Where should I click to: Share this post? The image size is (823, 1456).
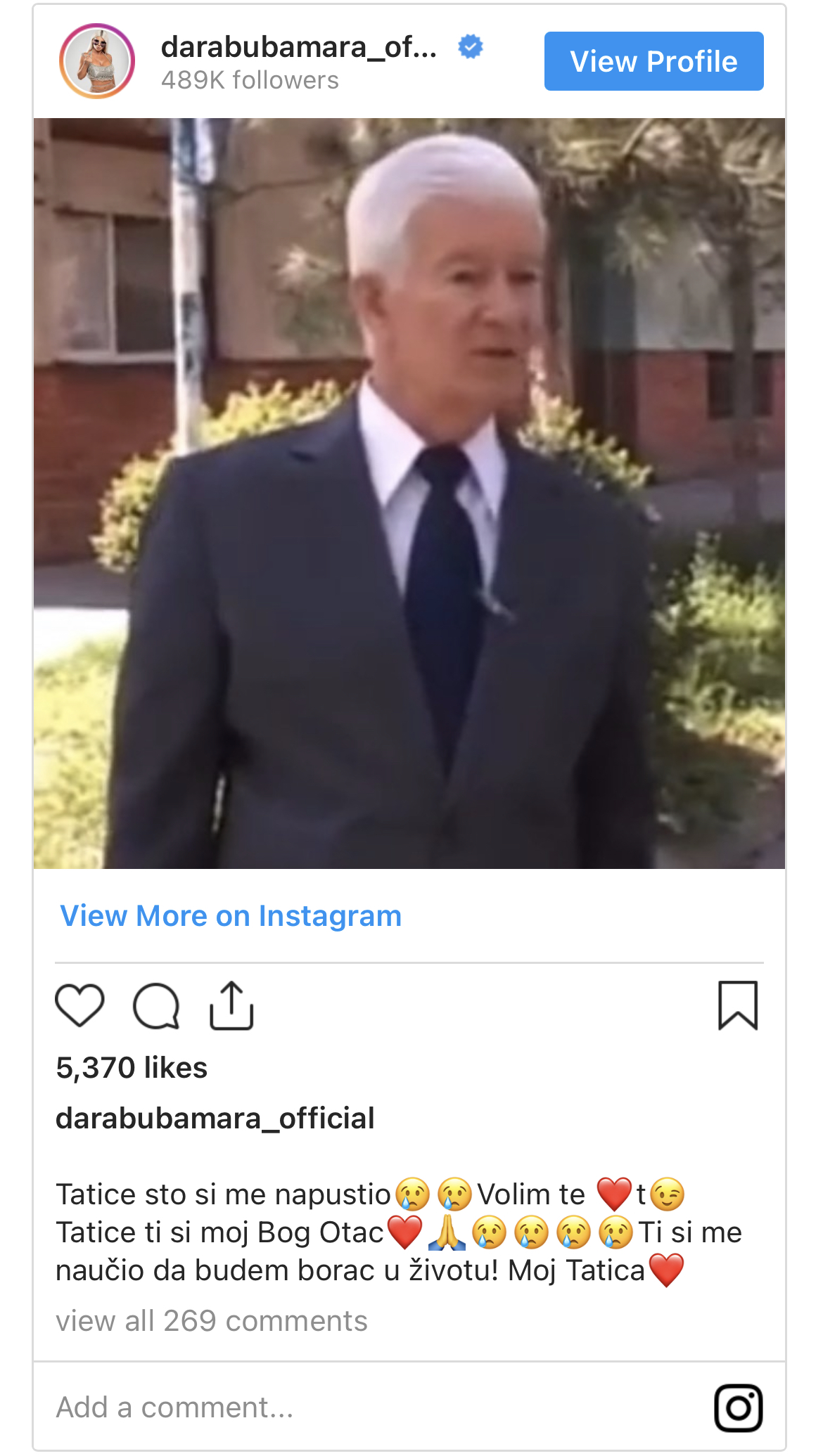231,1005
